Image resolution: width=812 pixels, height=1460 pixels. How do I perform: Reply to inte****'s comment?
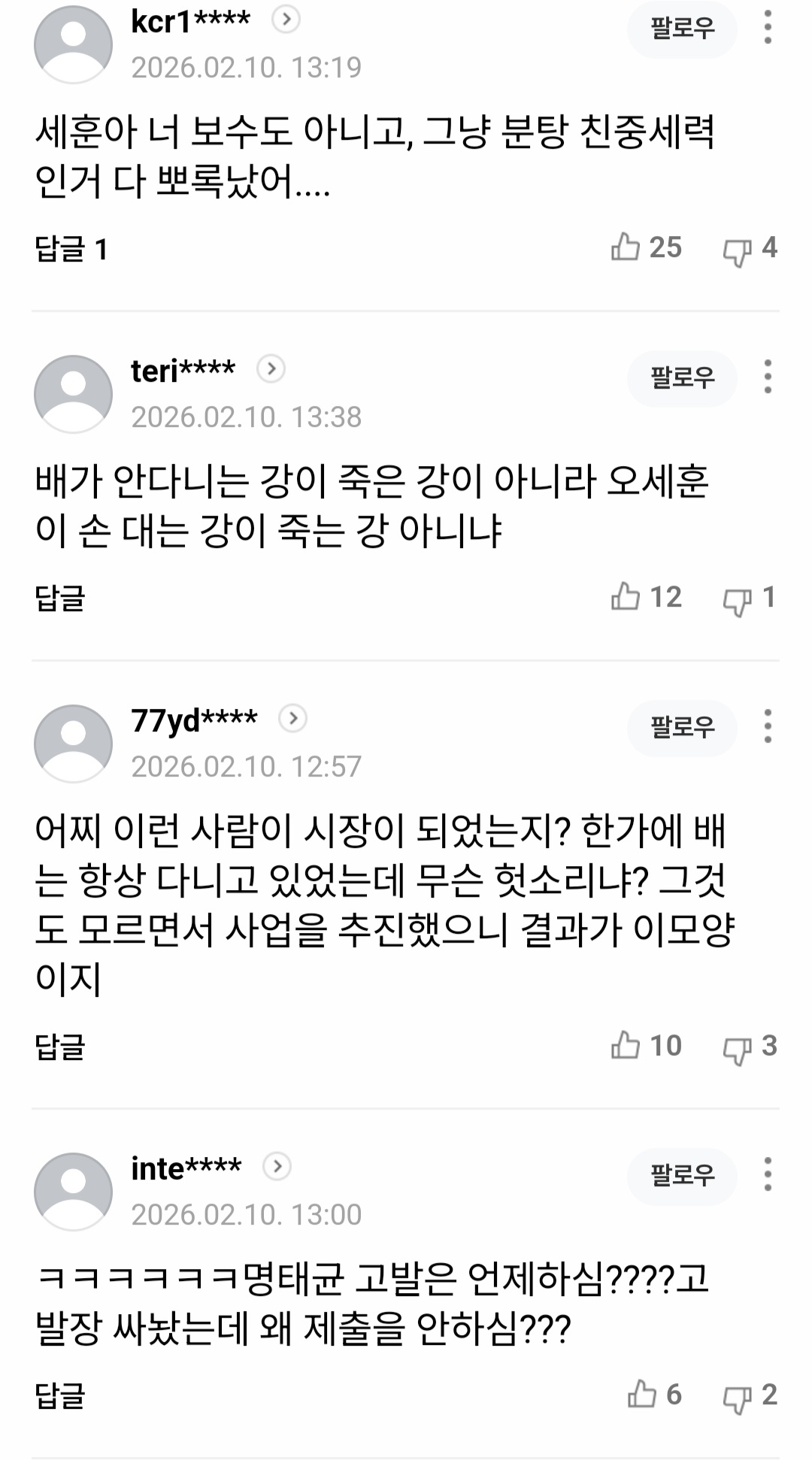coord(60,1396)
